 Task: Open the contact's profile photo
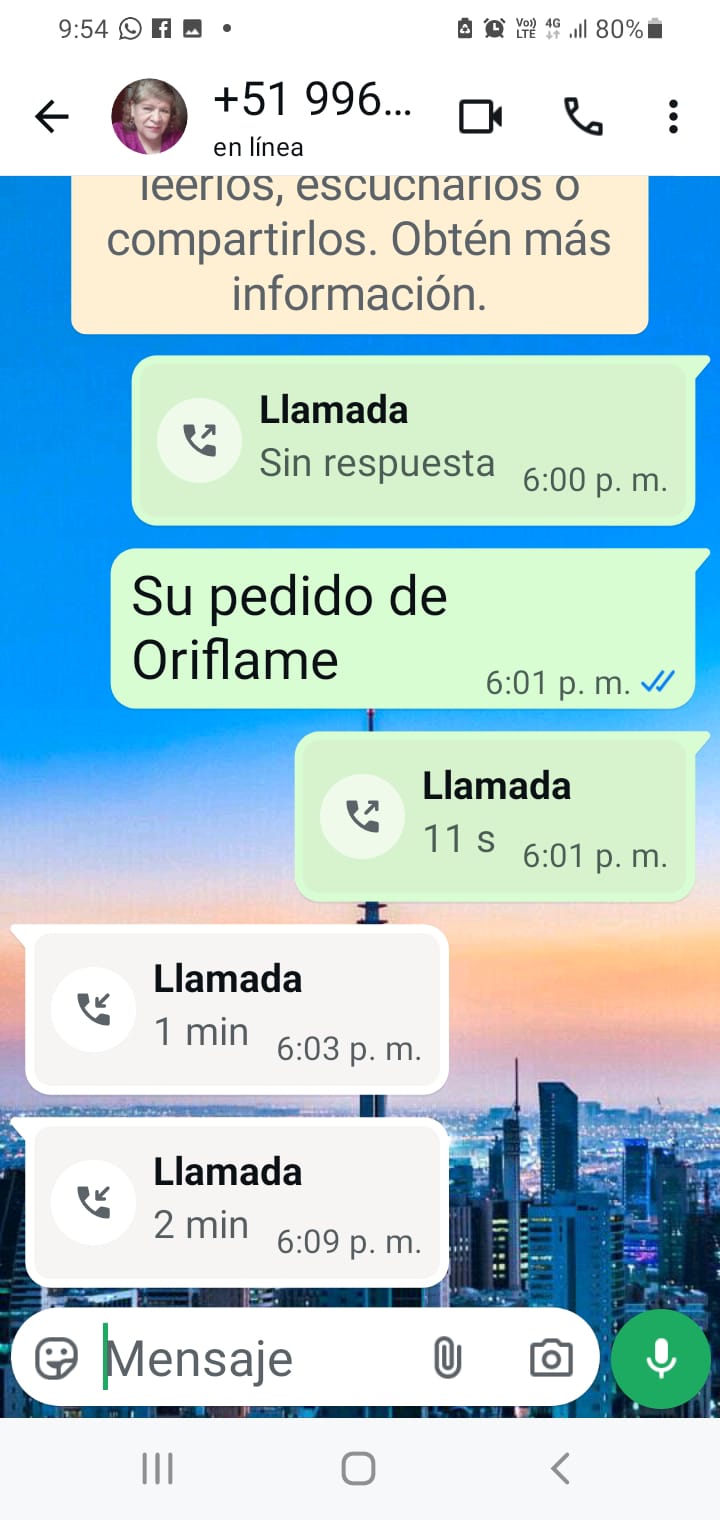point(149,117)
